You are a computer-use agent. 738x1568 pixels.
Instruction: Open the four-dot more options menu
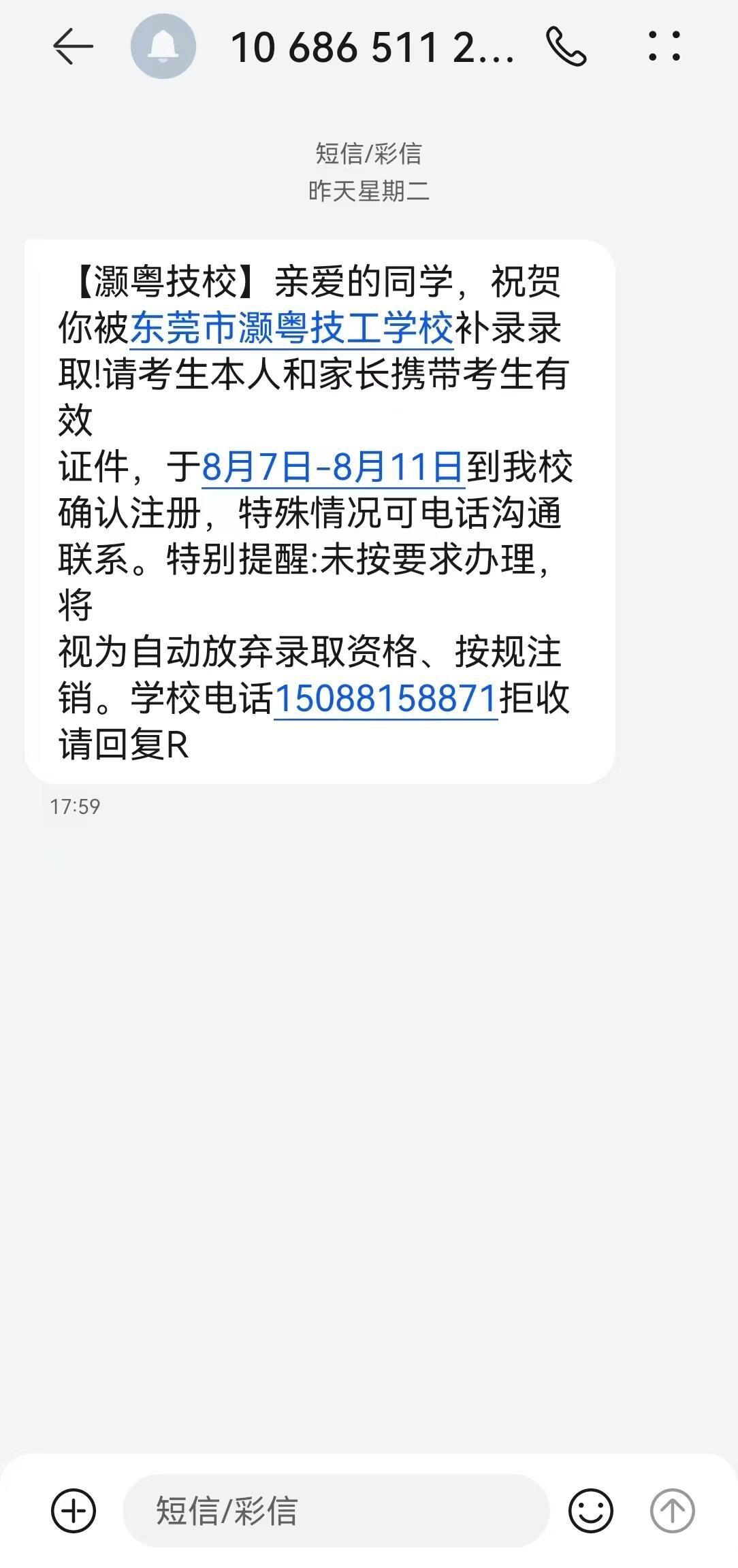664,46
